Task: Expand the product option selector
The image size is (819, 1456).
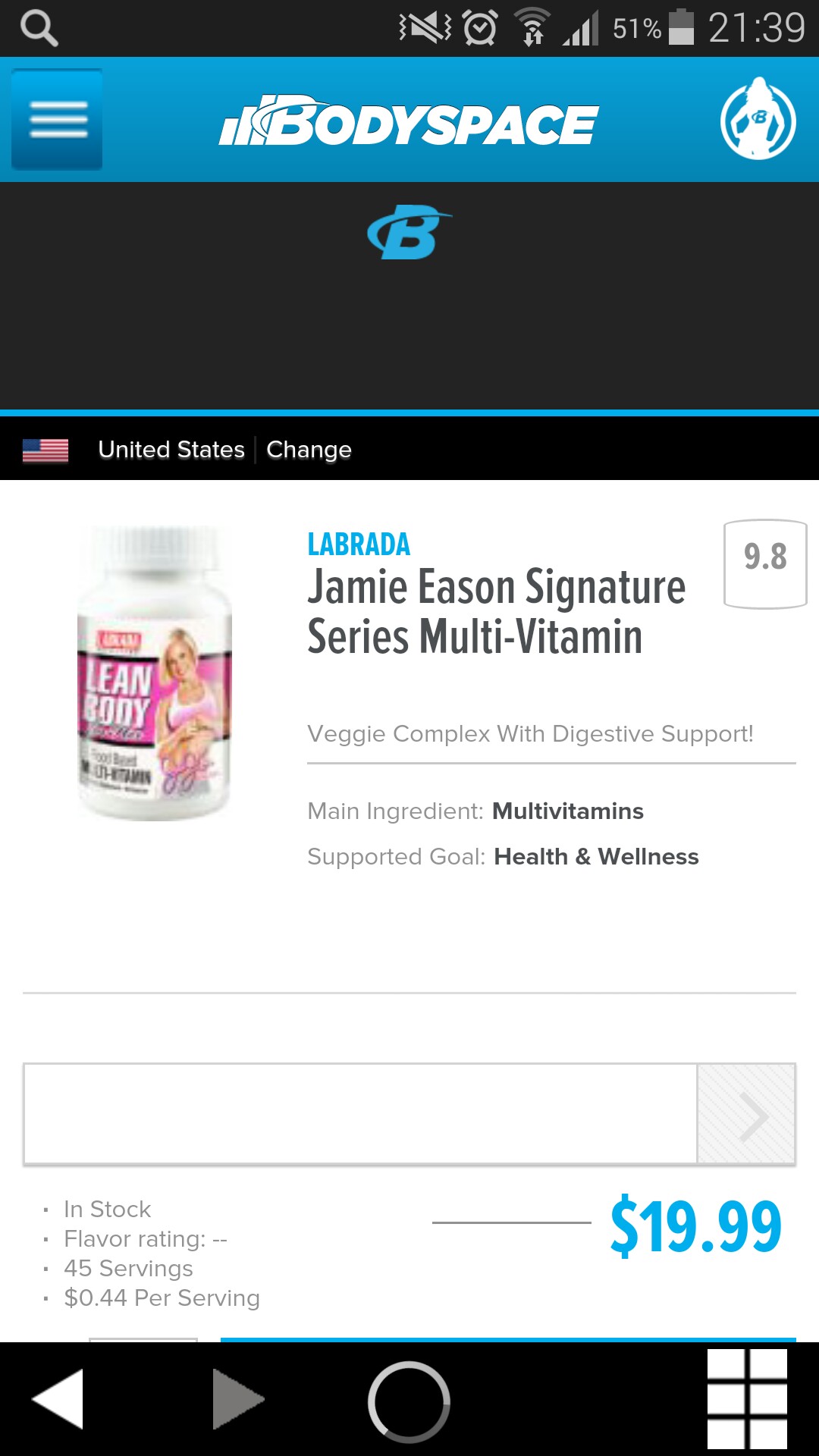Action: 409,1114
